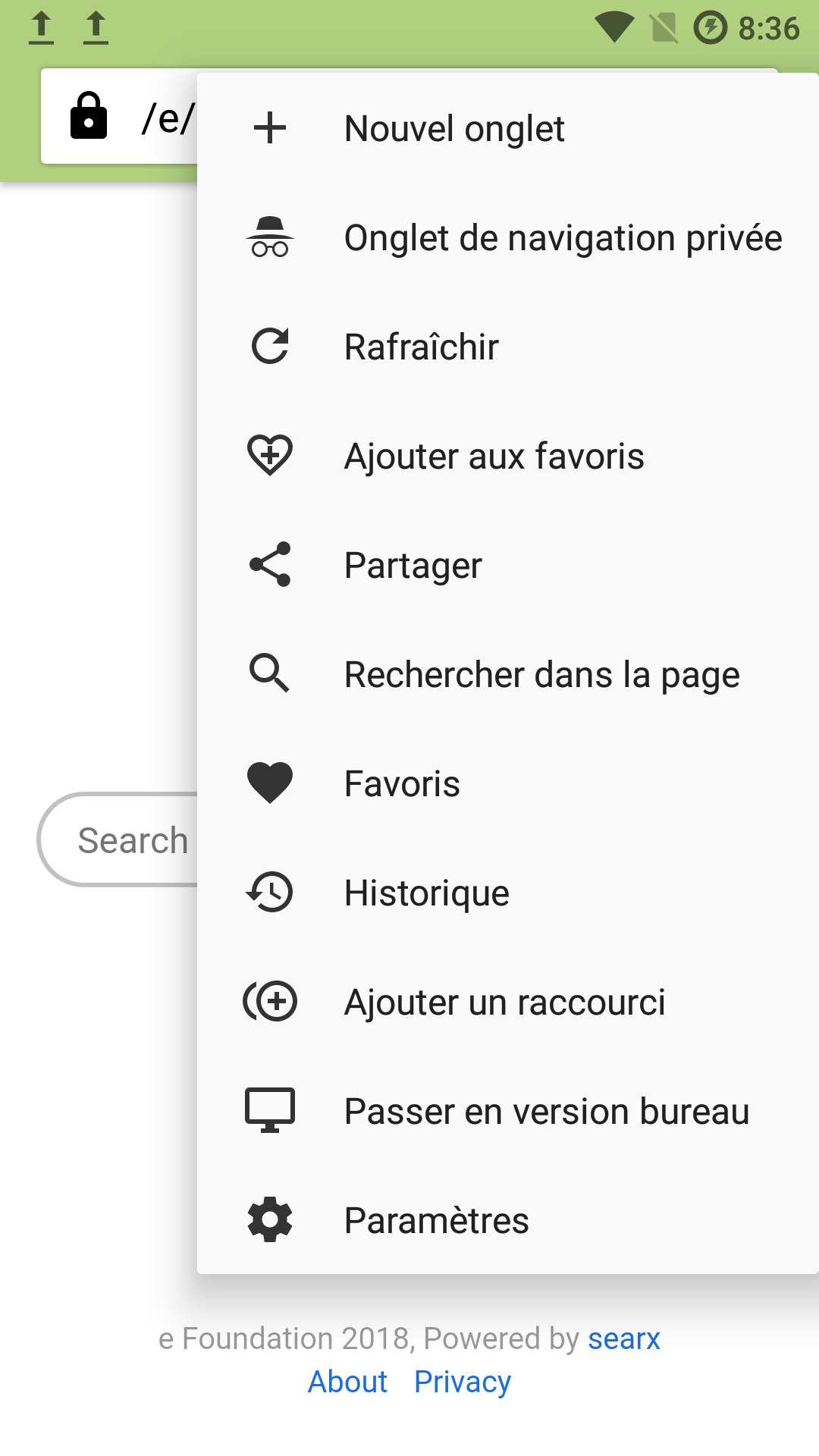Share the page with Partager
The height and width of the screenshot is (1456, 819).
(508, 565)
